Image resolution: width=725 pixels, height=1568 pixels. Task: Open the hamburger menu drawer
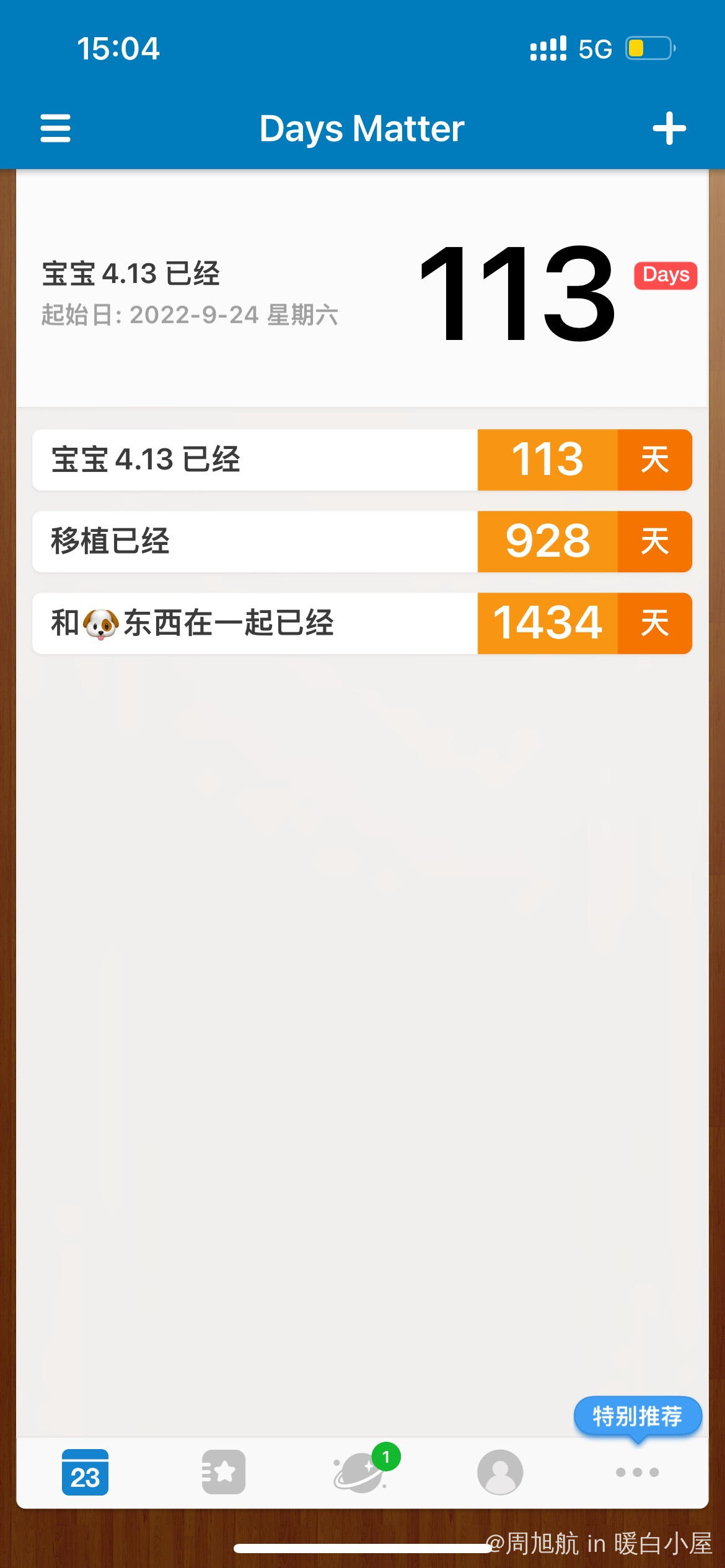point(55,128)
